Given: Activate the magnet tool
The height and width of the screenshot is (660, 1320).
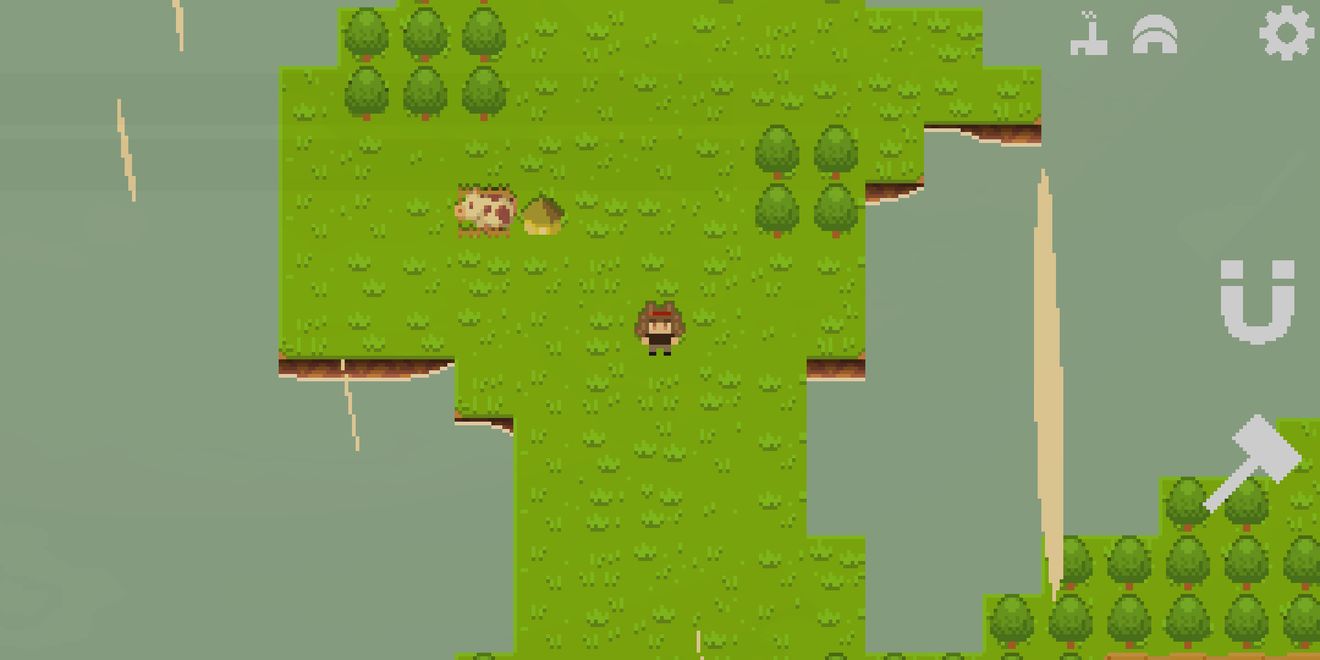Looking at the screenshot, I should (1258, 301).
